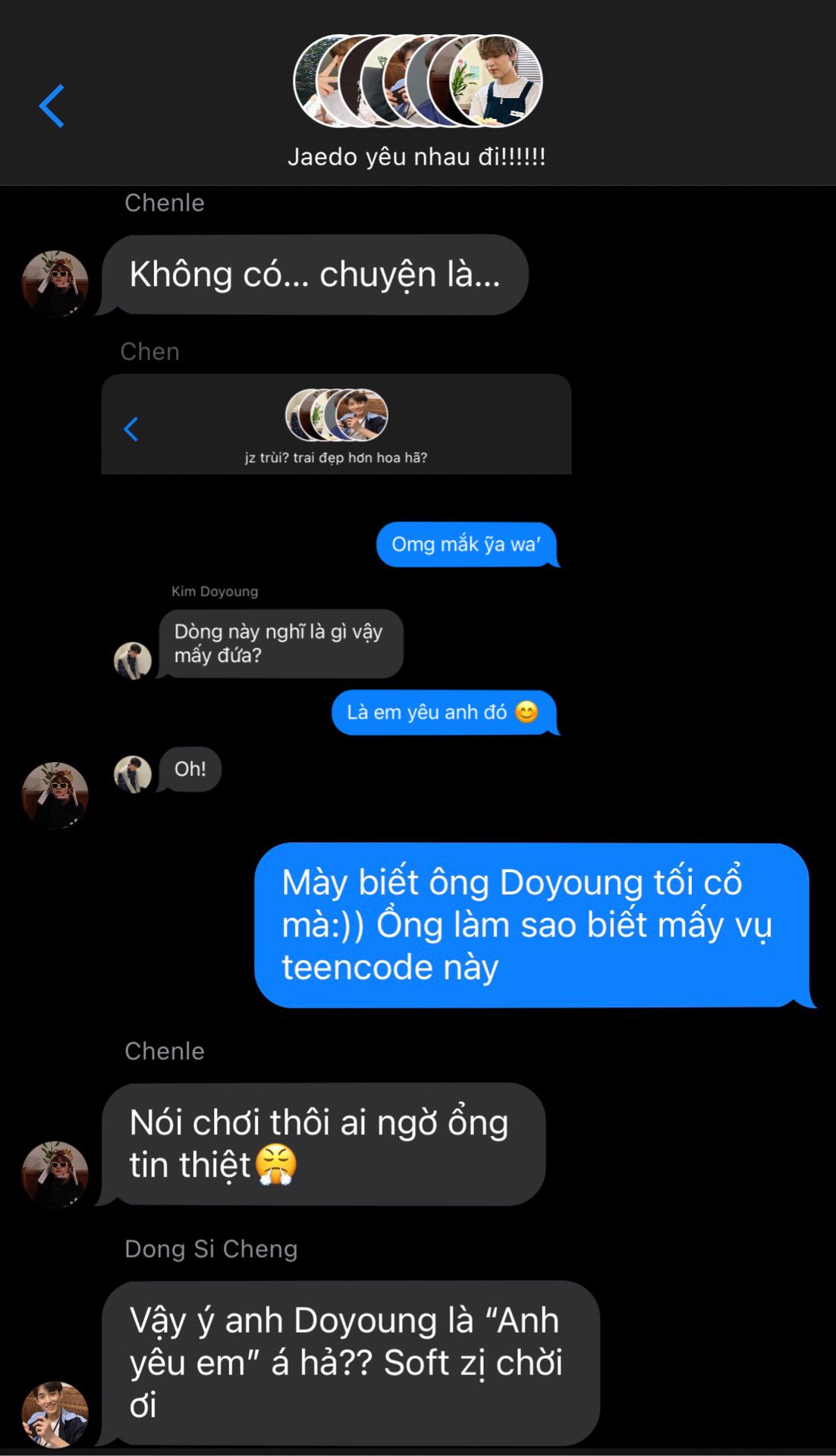This screenshot has height=1456, width=836.
Task: Go back to the conversations list
Action: click(x=52, y=105)
